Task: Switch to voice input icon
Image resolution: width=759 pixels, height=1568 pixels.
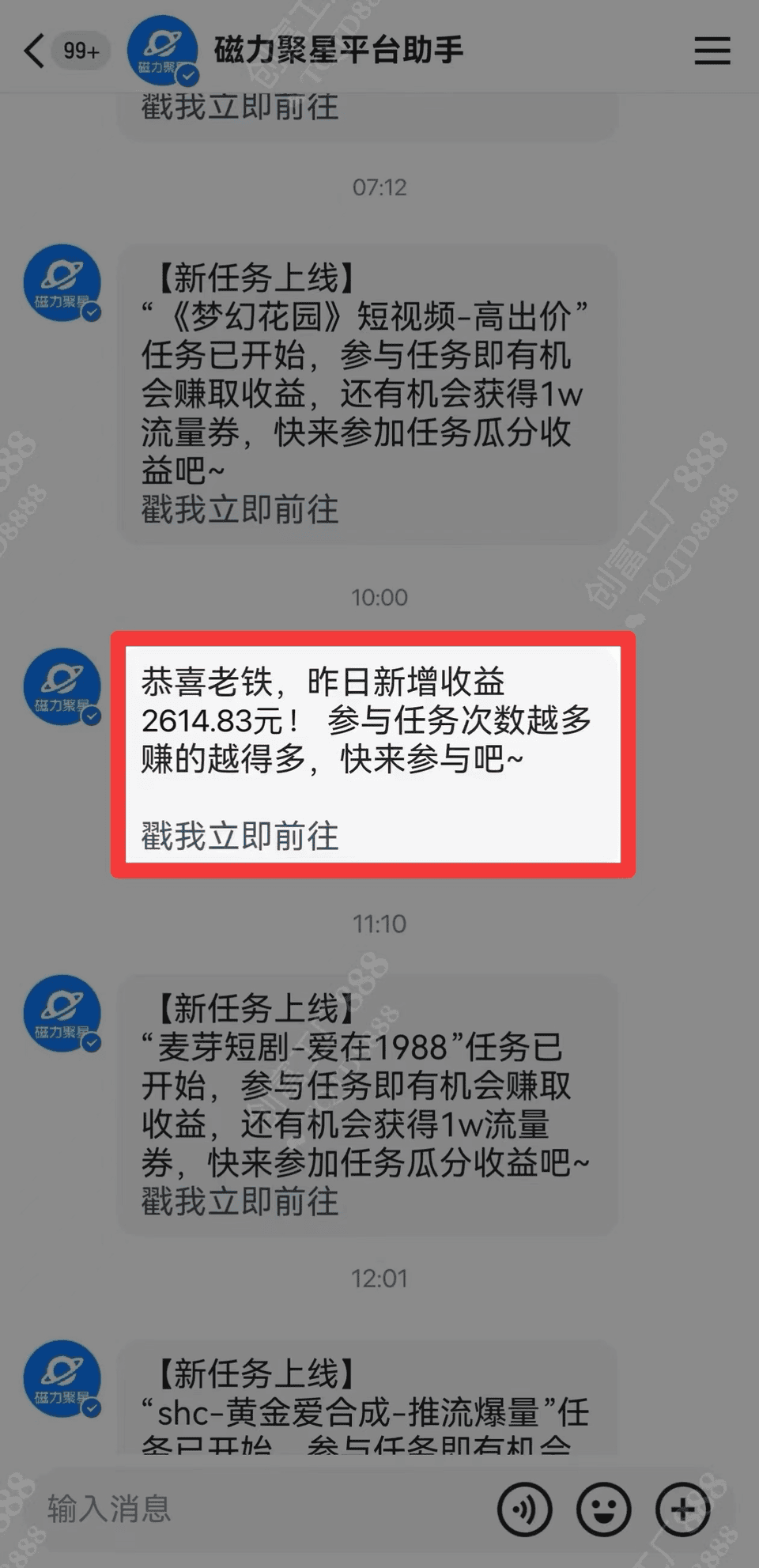Action: click(x=524, y=1509)
